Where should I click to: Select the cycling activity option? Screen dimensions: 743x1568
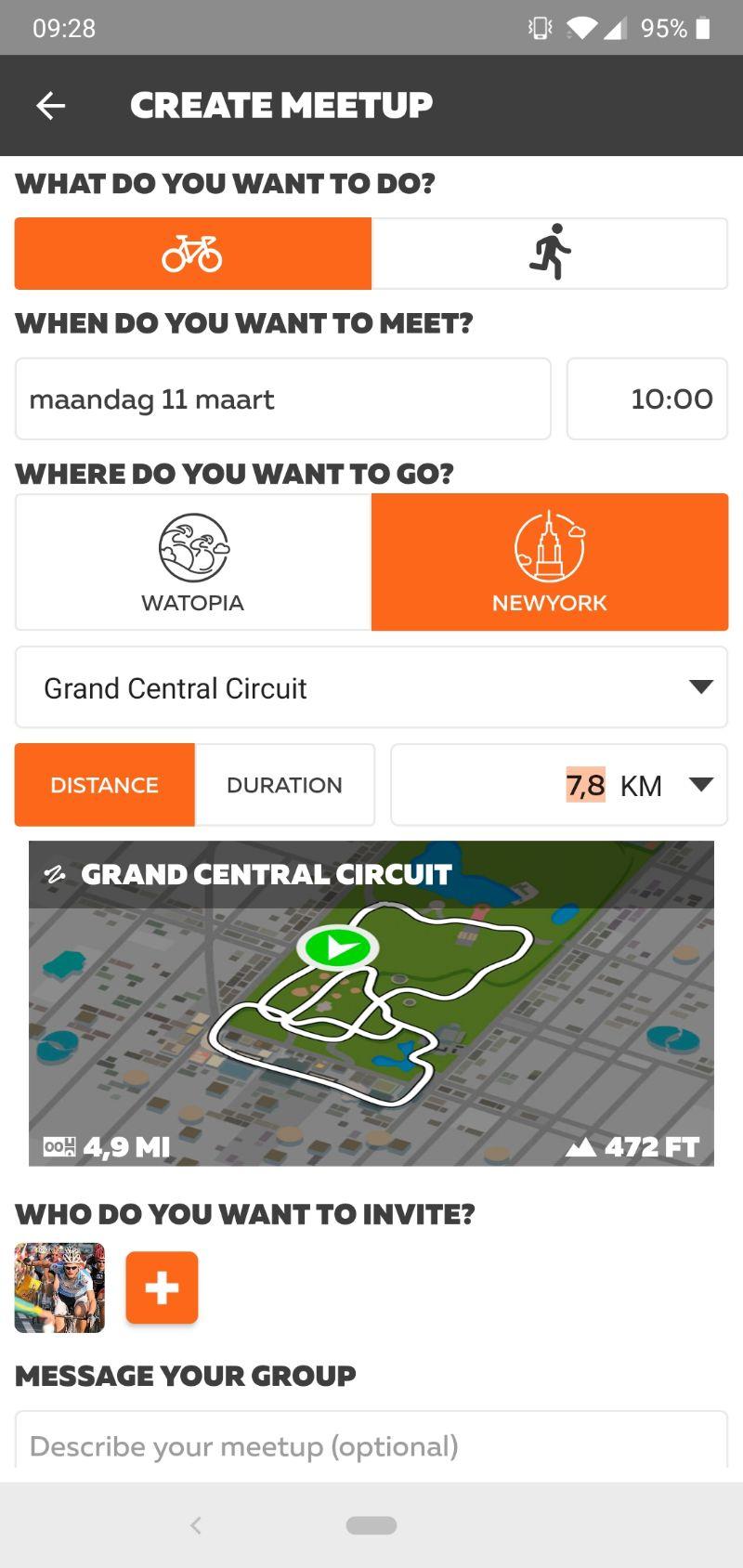[x=193, y=254]
